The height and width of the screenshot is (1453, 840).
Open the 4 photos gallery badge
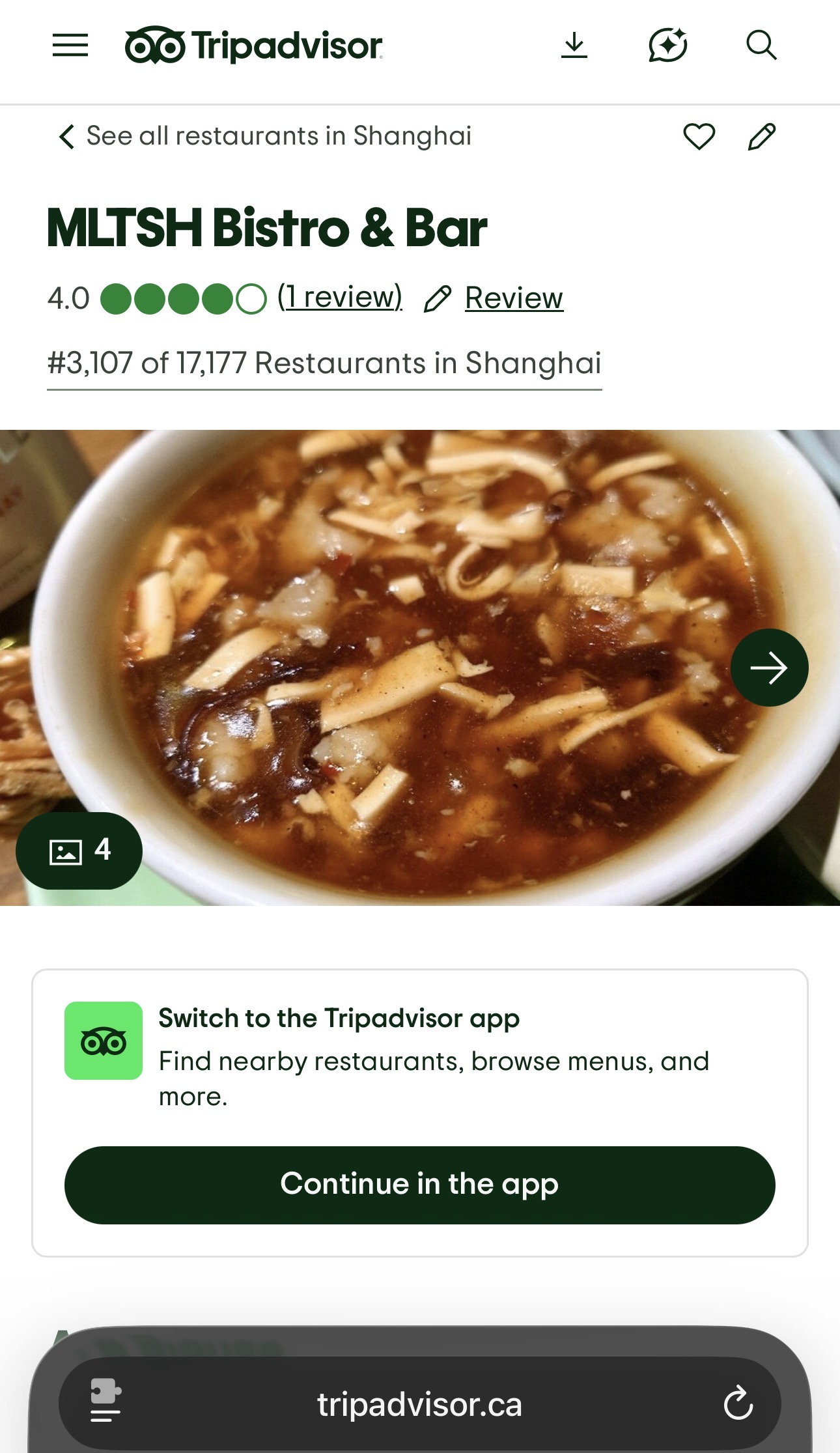(x=79, y=851)
